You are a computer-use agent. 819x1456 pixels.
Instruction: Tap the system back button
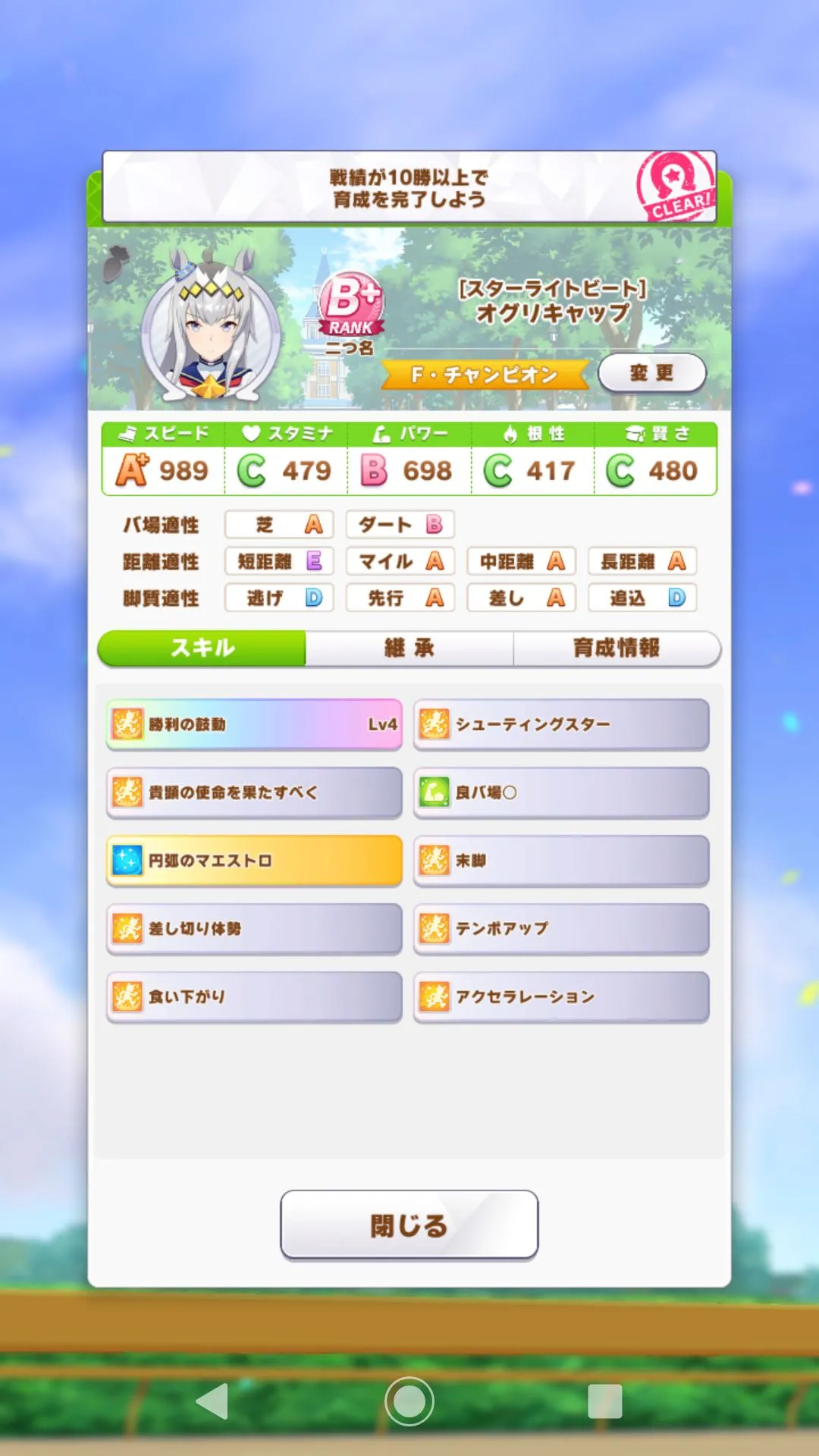212,1401
